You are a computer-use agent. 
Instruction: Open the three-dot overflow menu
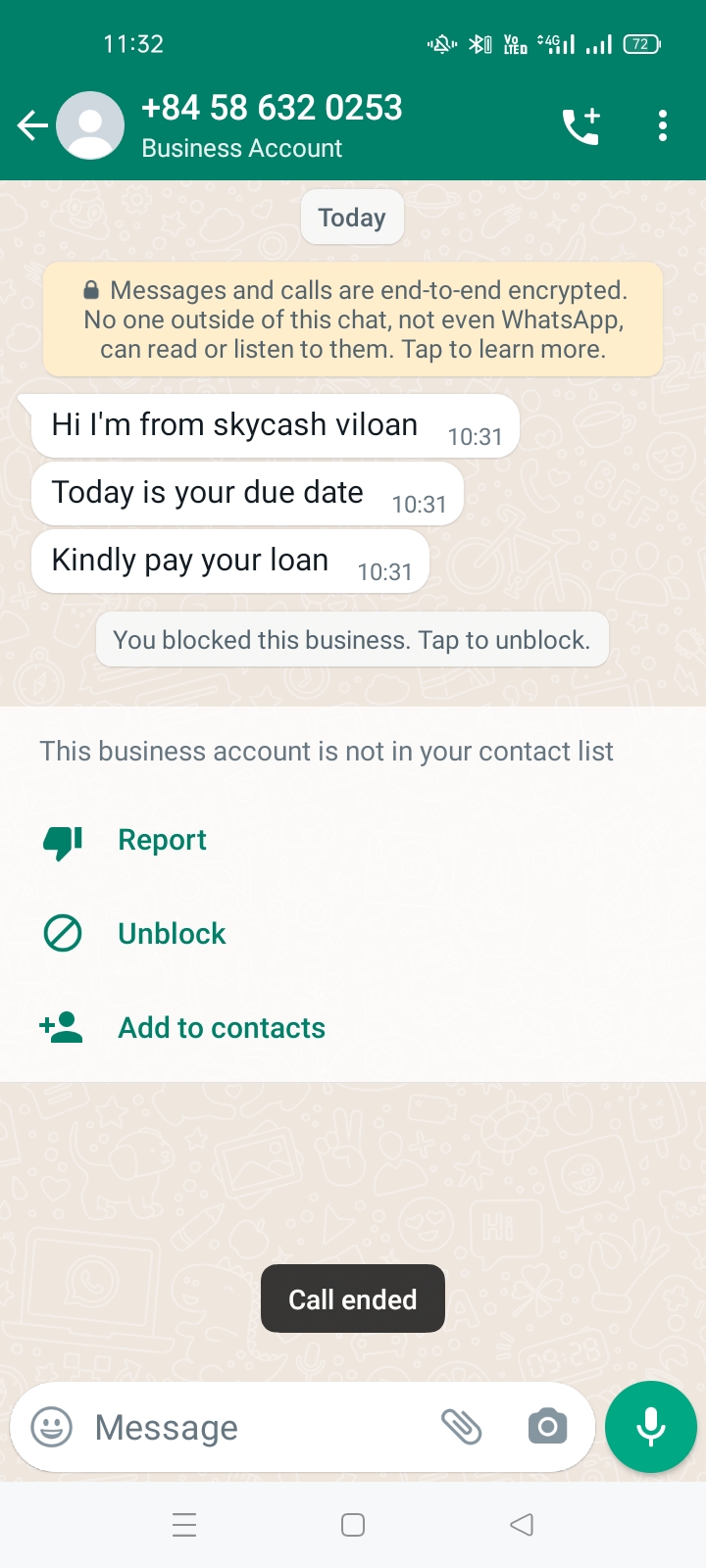point(663,126)
